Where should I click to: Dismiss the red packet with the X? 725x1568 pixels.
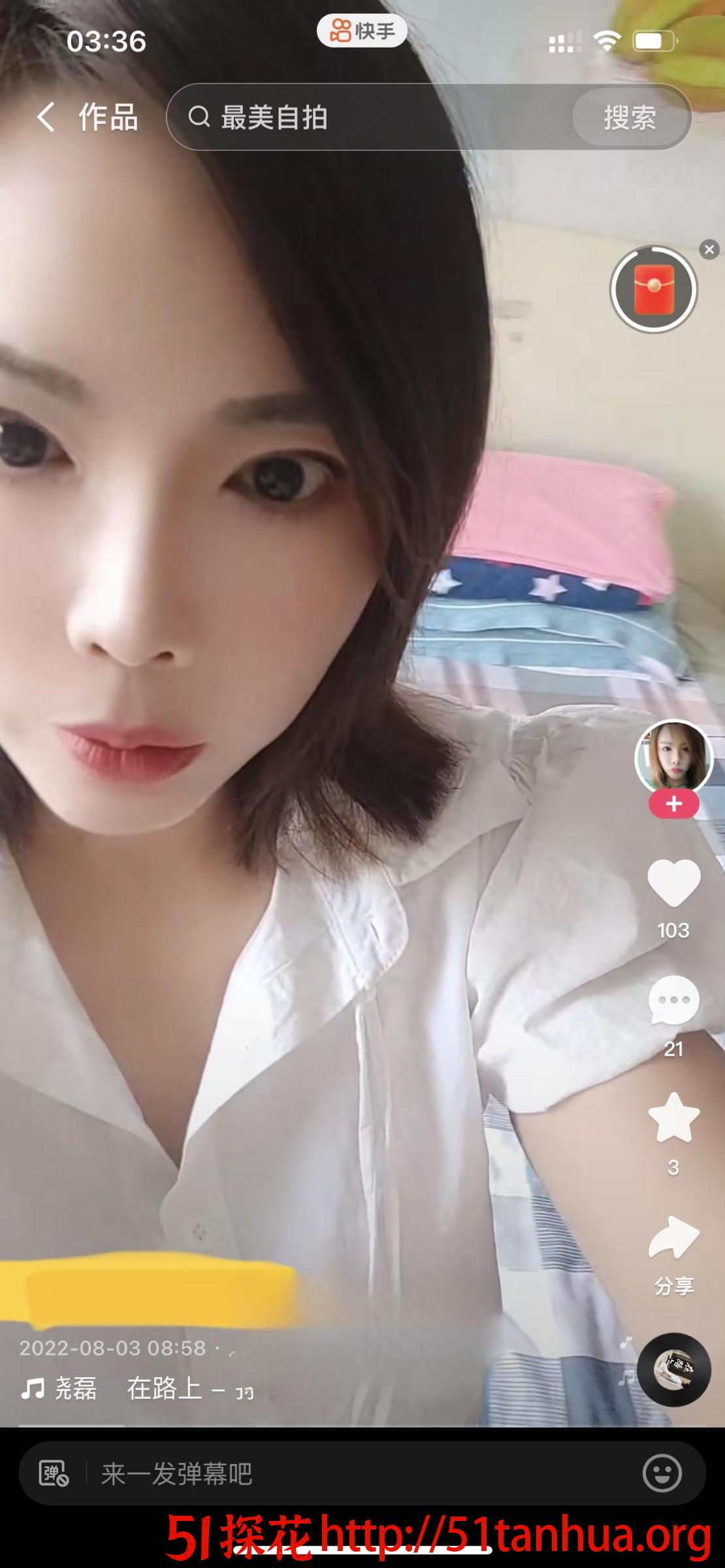click(x=709, y=249)
